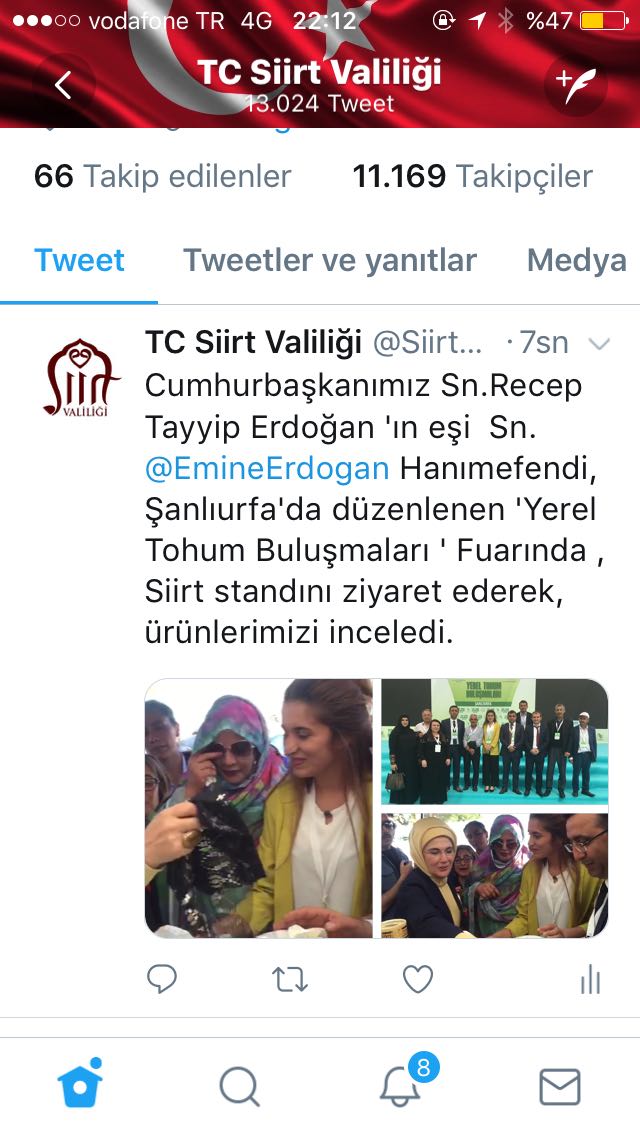Like the Siirt Valiliği tweet
The width and height of the screenshot is (640, 1136).
point(418,979)
